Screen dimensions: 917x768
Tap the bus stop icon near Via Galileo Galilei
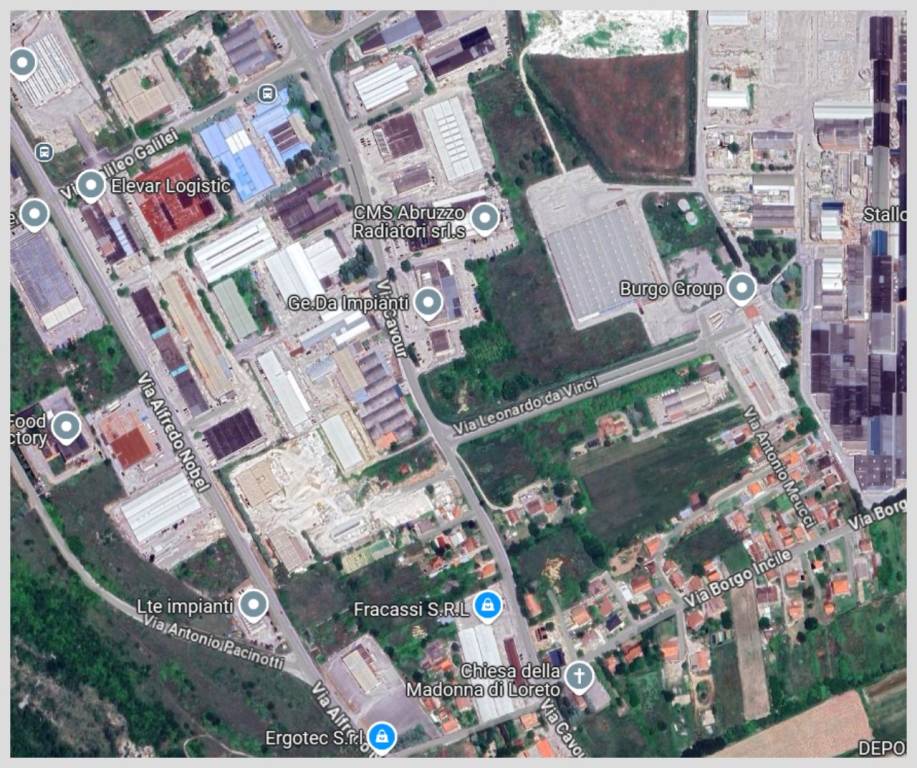point(43,152)
